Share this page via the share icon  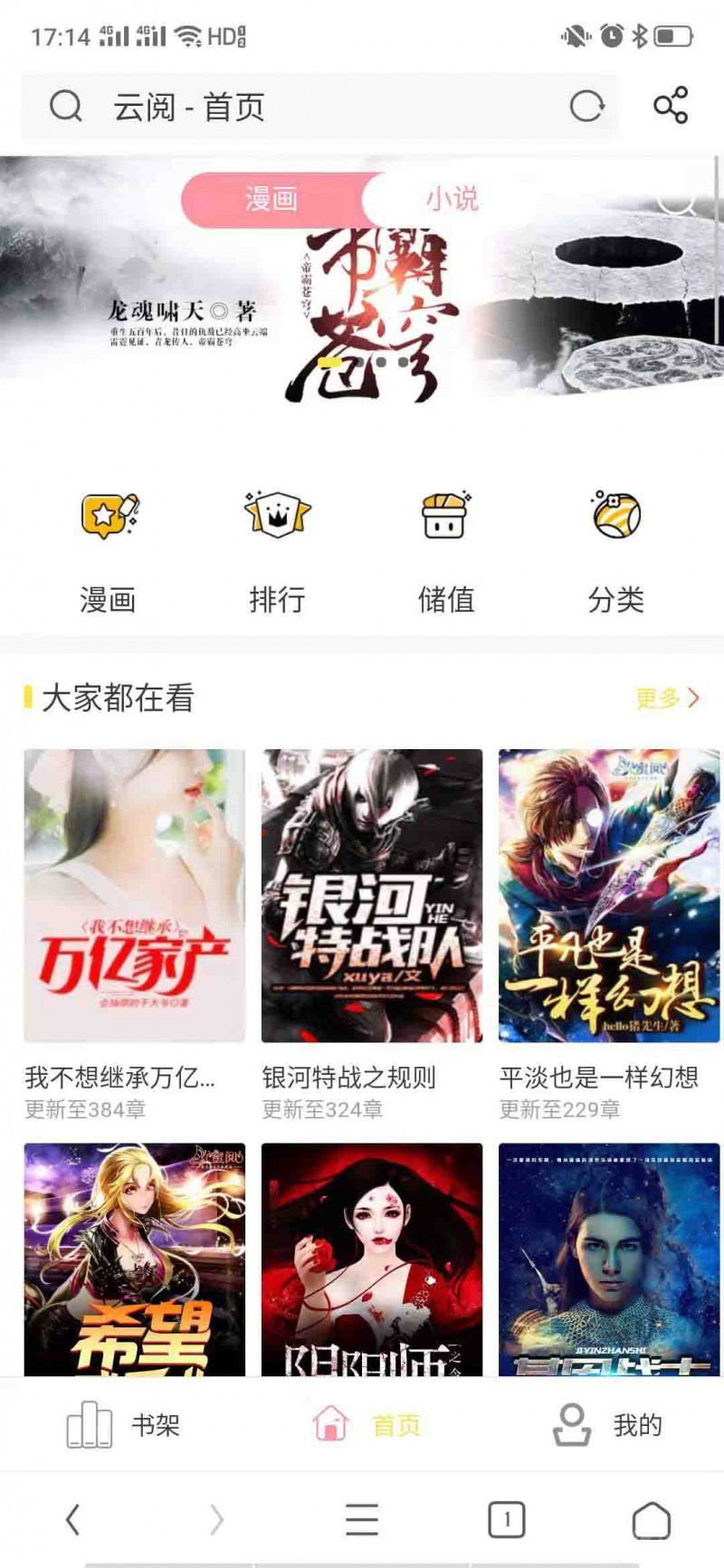pos(671,106)
